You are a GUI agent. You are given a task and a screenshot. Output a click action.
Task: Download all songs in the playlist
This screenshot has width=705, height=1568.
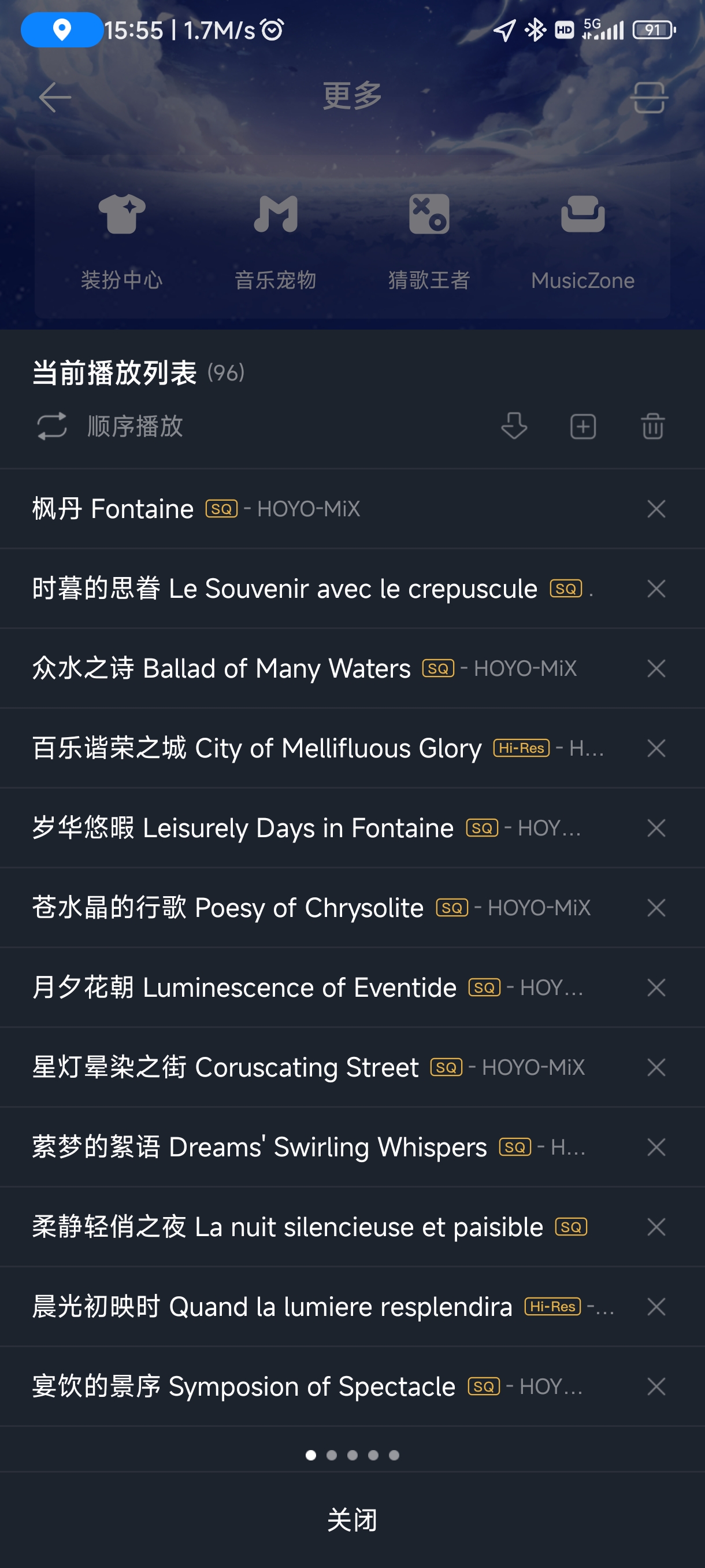(x=514, y=426)
